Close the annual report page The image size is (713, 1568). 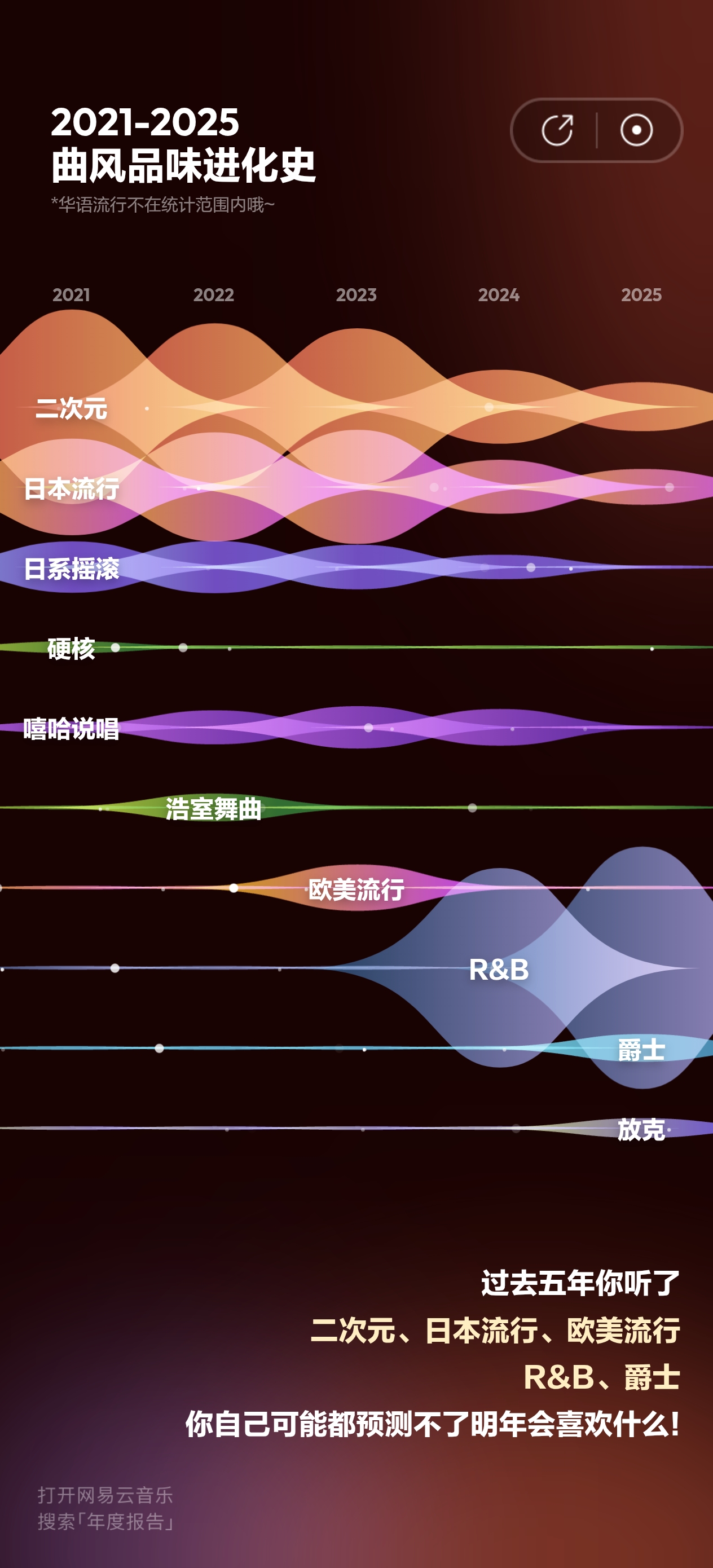(636, 130)
